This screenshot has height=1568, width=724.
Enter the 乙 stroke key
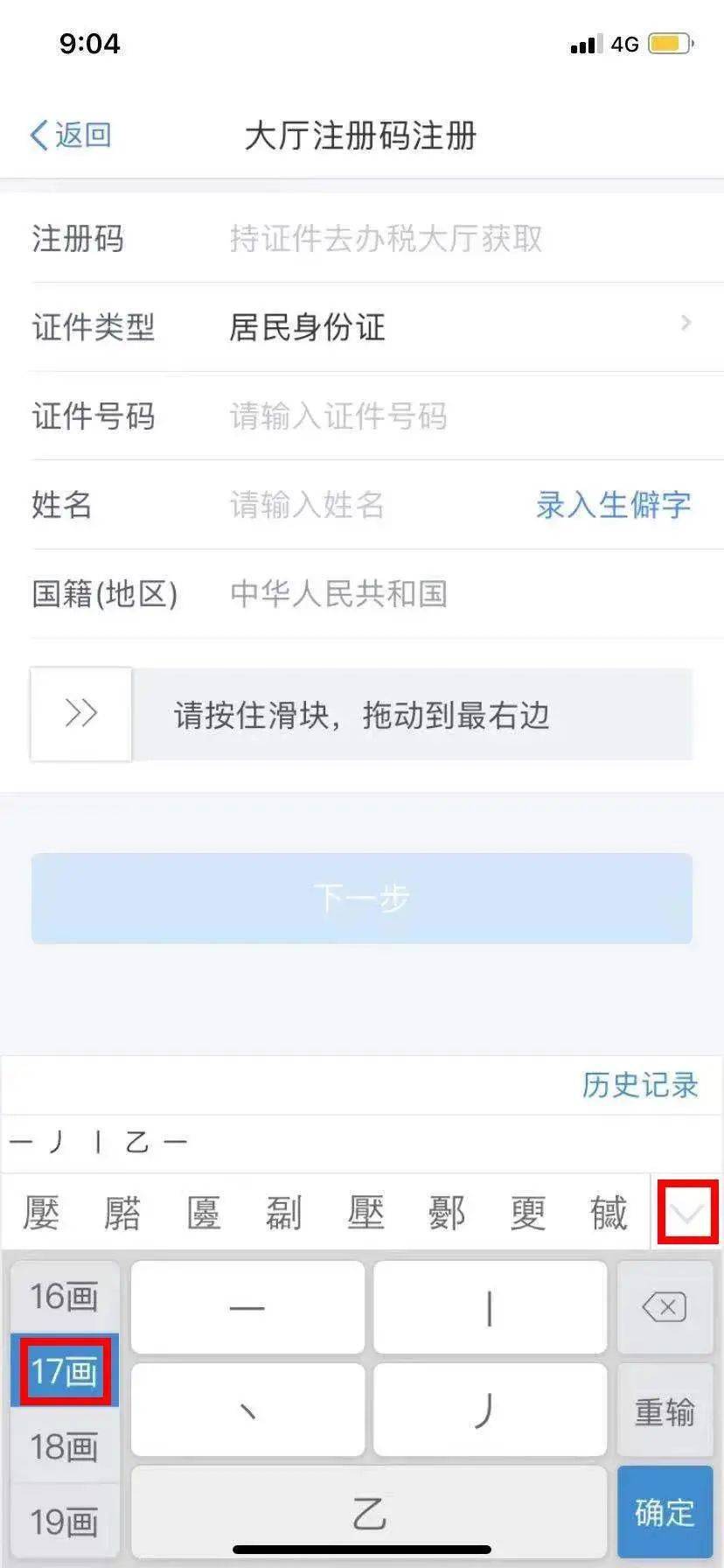pyautogui.click(x=369, y=1512)
